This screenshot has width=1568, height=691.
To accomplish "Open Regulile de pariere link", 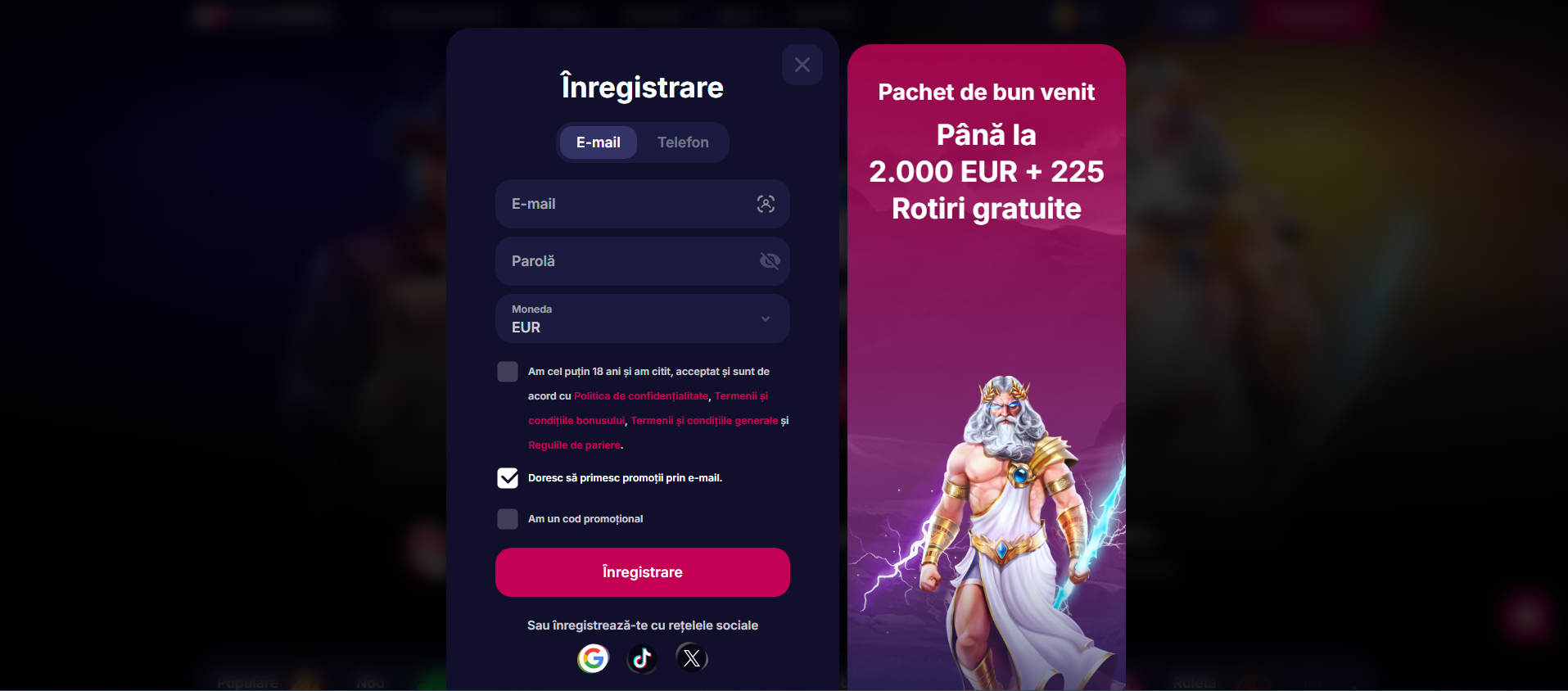I will 574,445.
